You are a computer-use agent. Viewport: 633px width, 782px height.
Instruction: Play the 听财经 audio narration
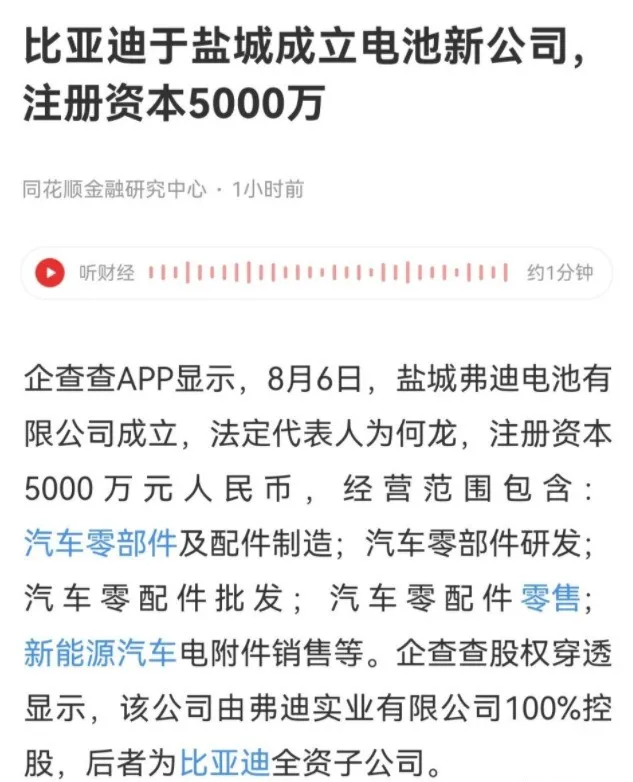[49, 272]
